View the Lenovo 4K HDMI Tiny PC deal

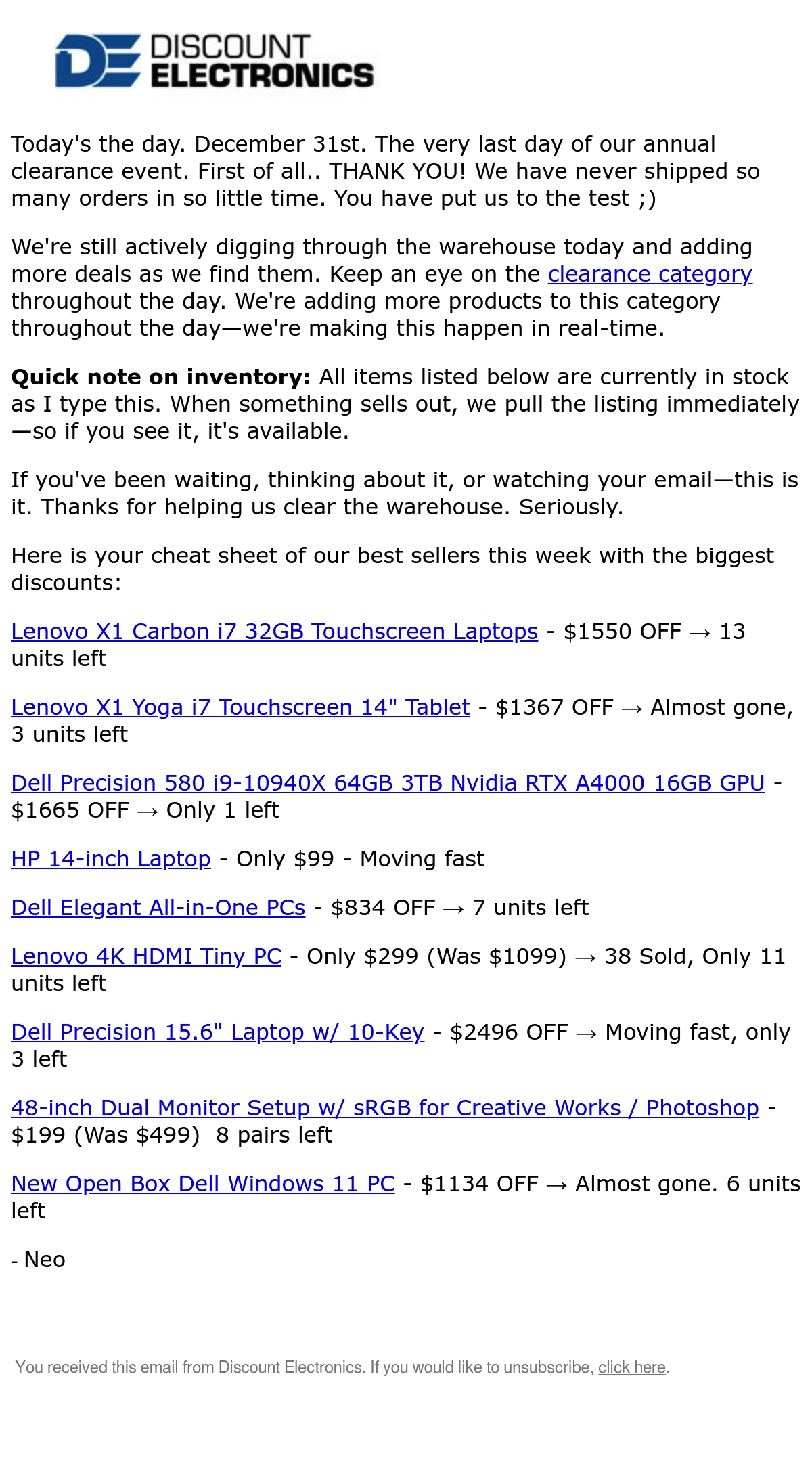point(146,956)
